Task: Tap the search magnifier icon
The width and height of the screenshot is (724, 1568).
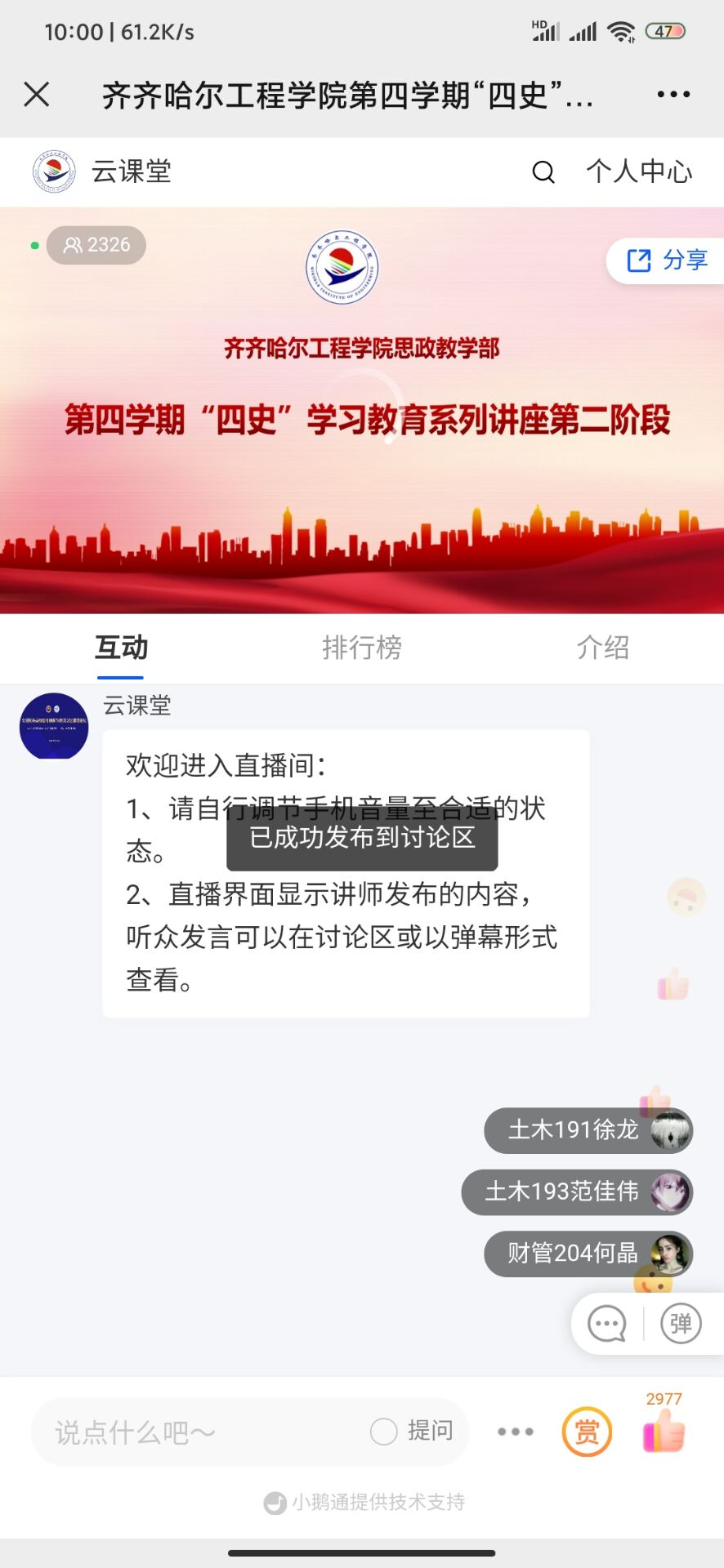Action: click(x=543, y=172)
